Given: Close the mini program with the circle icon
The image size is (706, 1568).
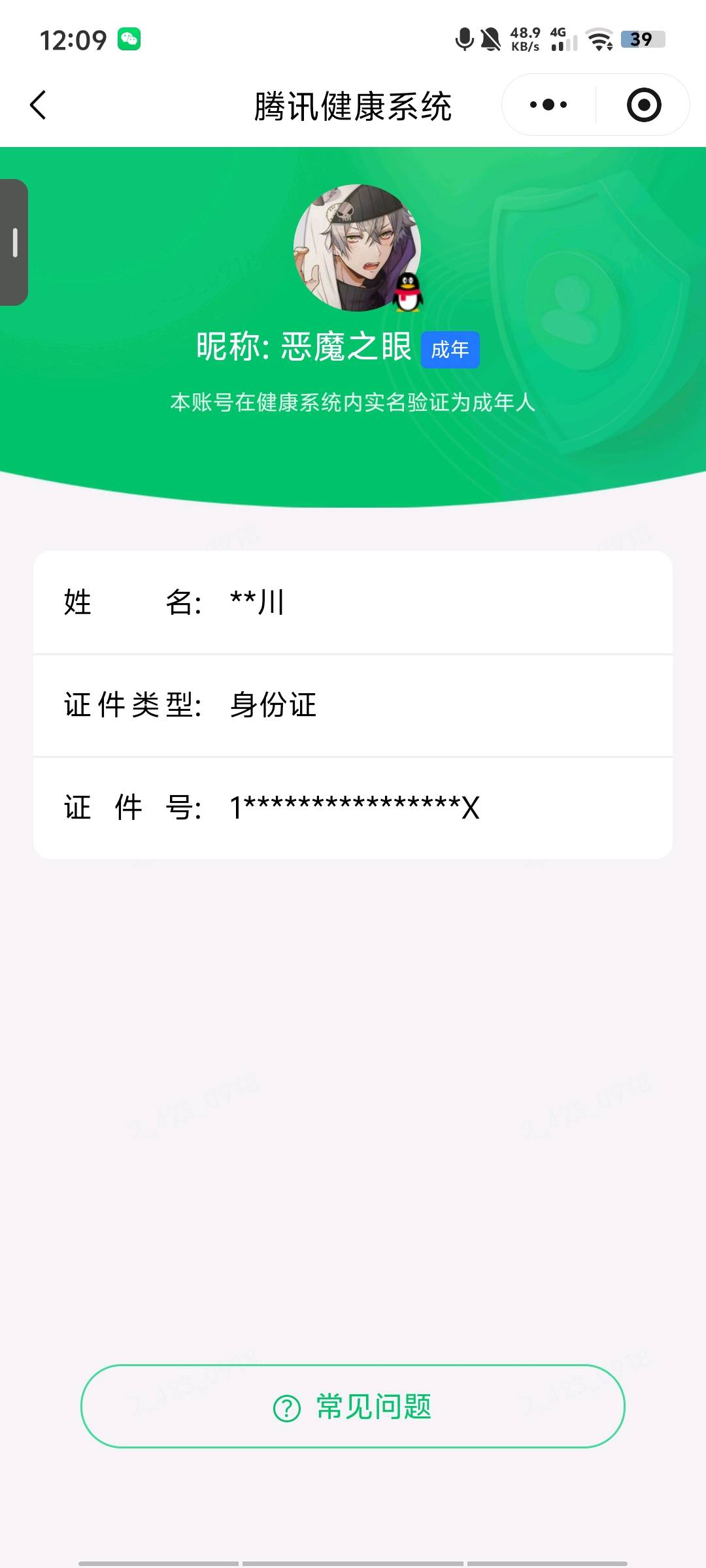Looking at the screenshot, I should 644,105.
